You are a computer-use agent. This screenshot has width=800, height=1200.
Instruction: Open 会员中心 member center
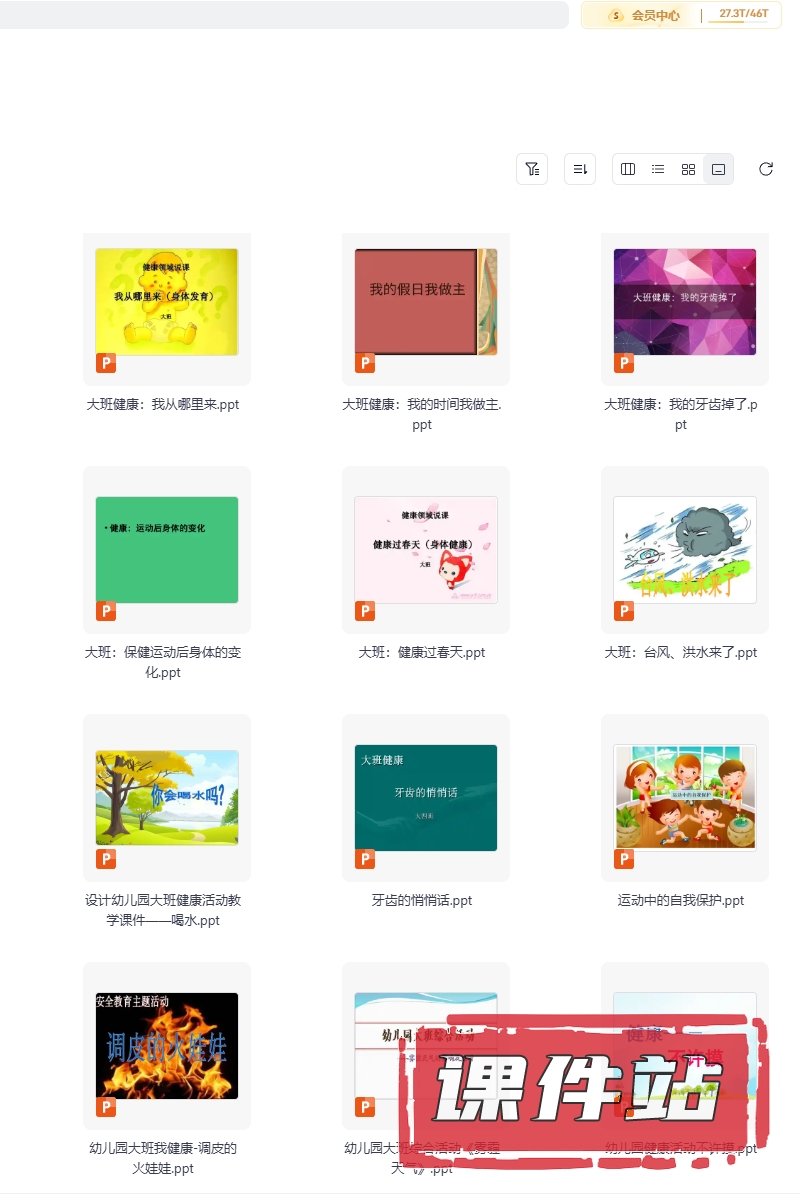tap(645, 15)
